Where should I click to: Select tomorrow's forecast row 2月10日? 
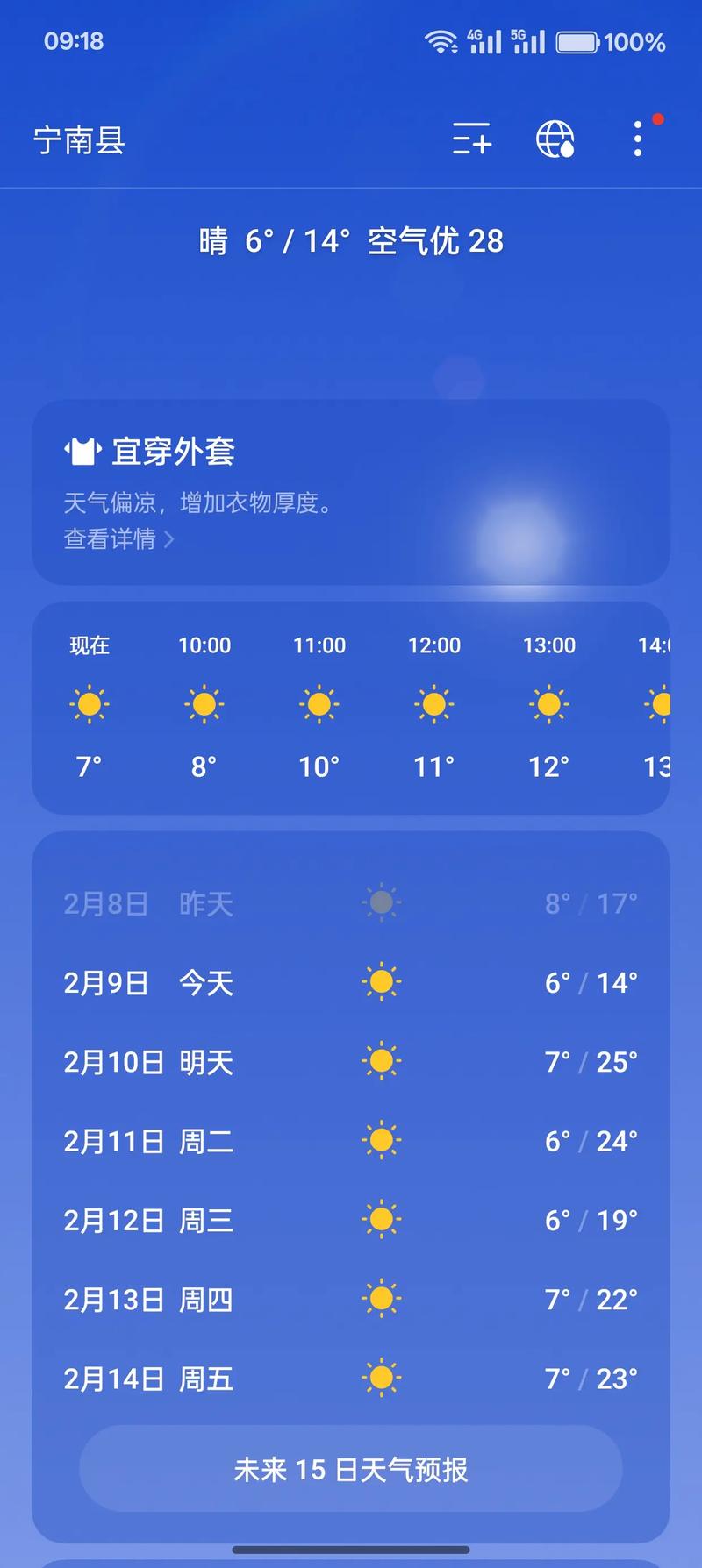pos(351,1061)
